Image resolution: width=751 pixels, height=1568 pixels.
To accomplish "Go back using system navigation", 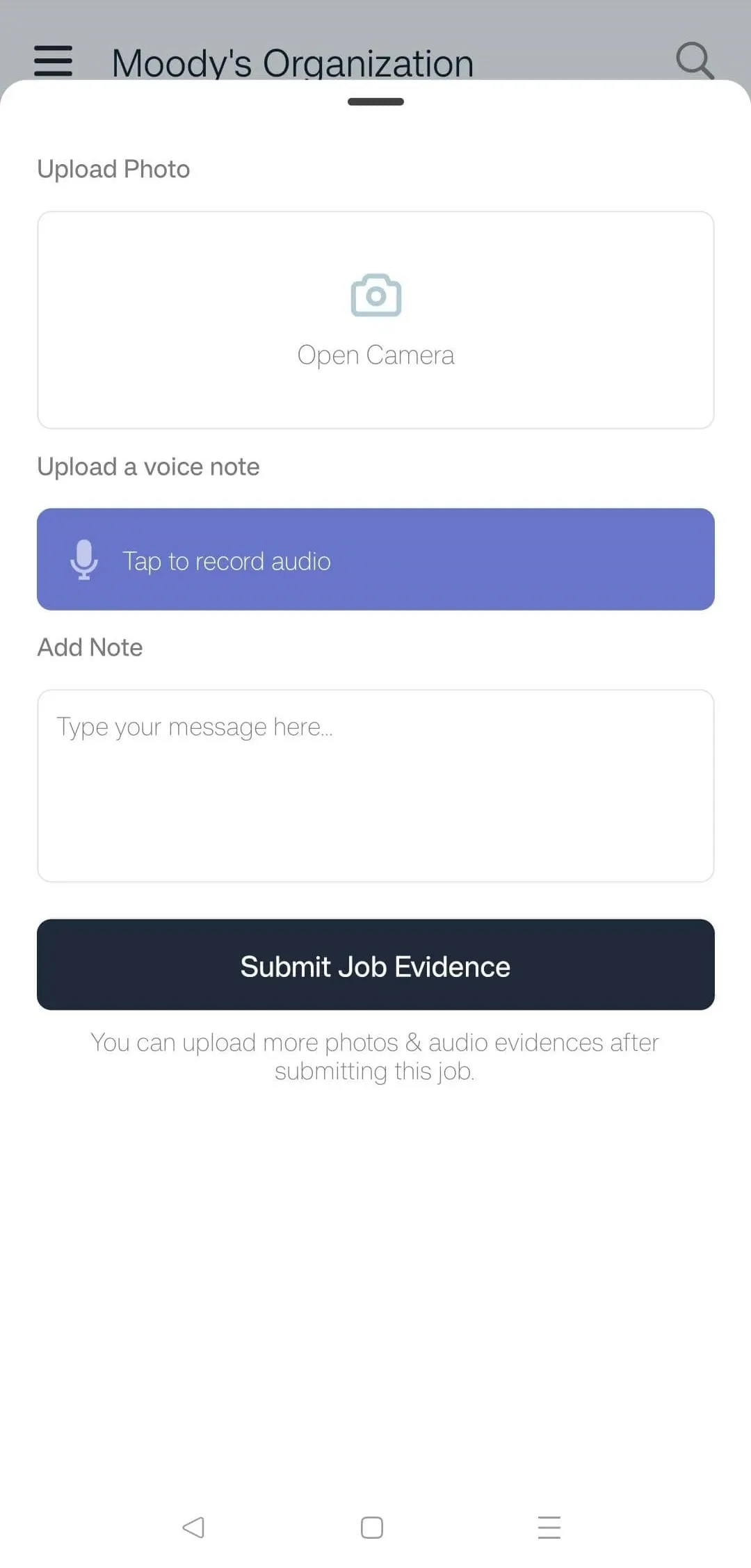I will pos(193,1528).
